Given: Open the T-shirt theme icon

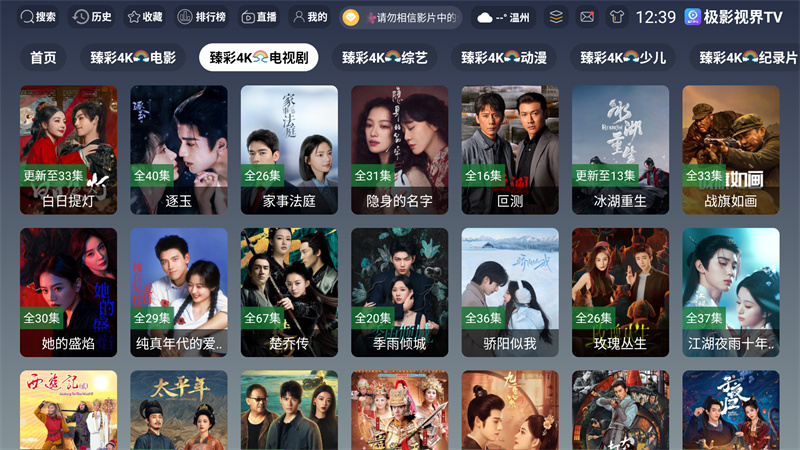Looking at the screenshot, I should [615, 17].
